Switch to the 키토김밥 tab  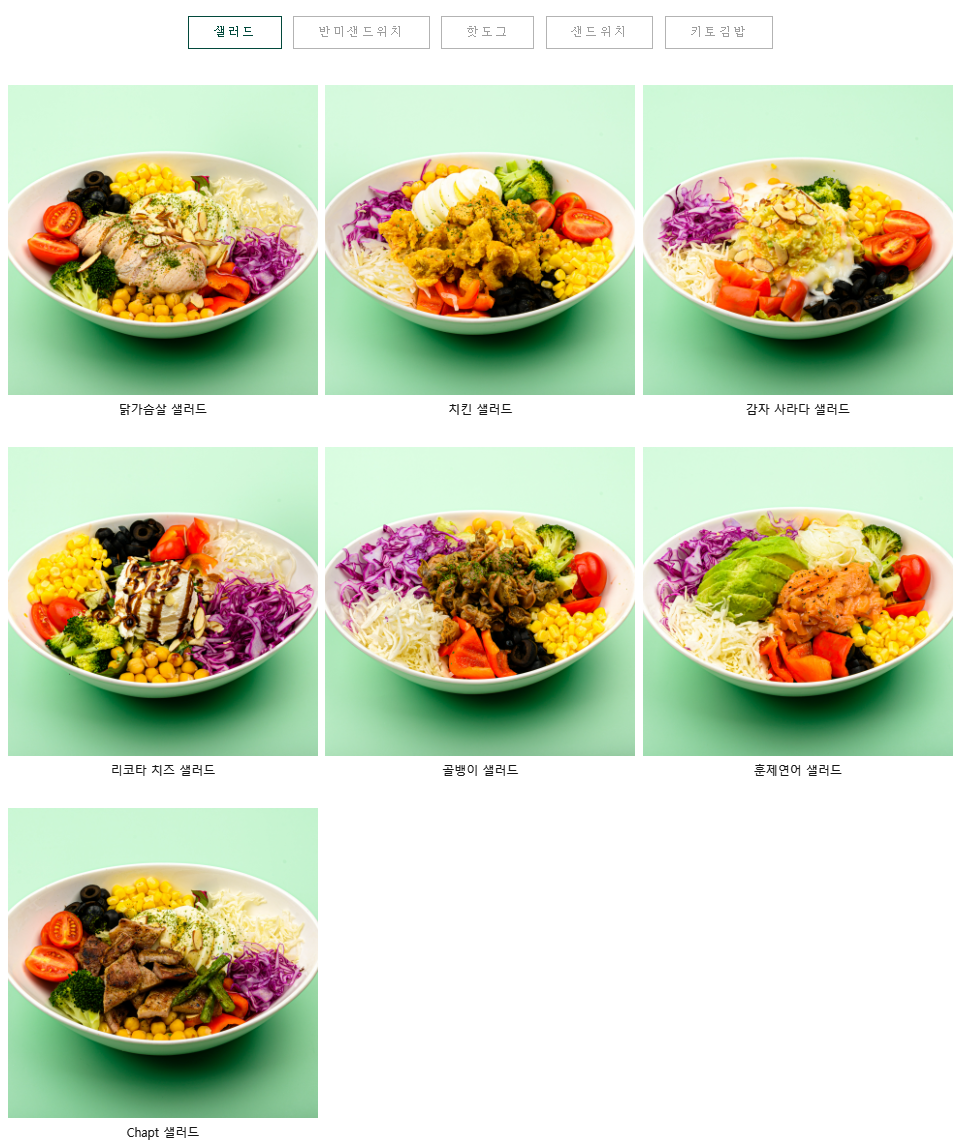pyautogui.click(x=718, y=32)
